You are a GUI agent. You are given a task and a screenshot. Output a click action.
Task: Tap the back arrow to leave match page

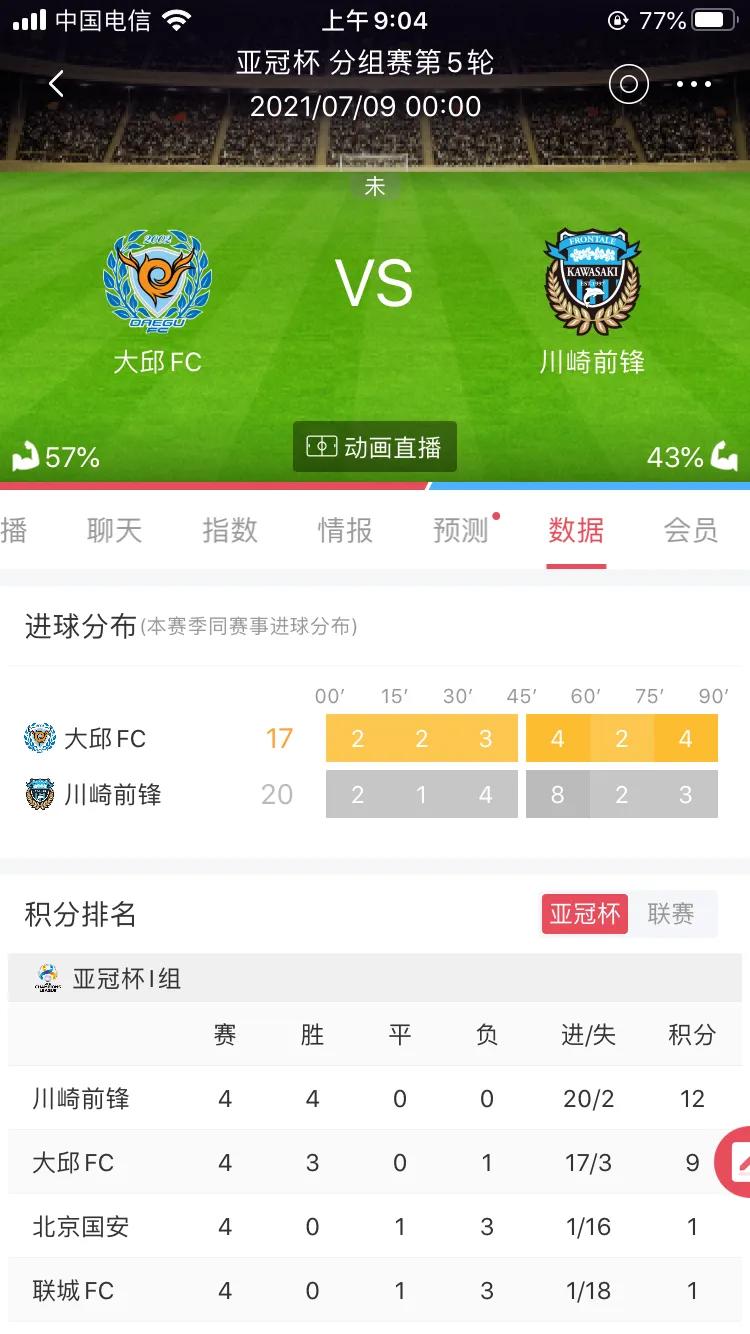(57, 84)
